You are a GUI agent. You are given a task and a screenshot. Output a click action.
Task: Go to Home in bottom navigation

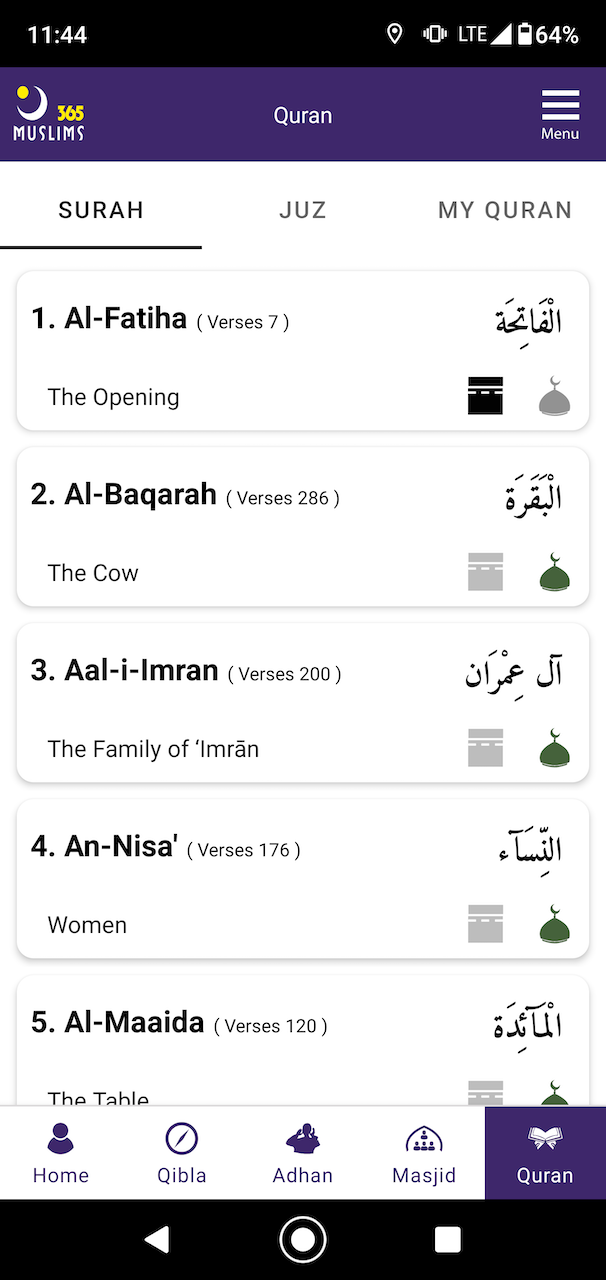(x=61, y=1153)
